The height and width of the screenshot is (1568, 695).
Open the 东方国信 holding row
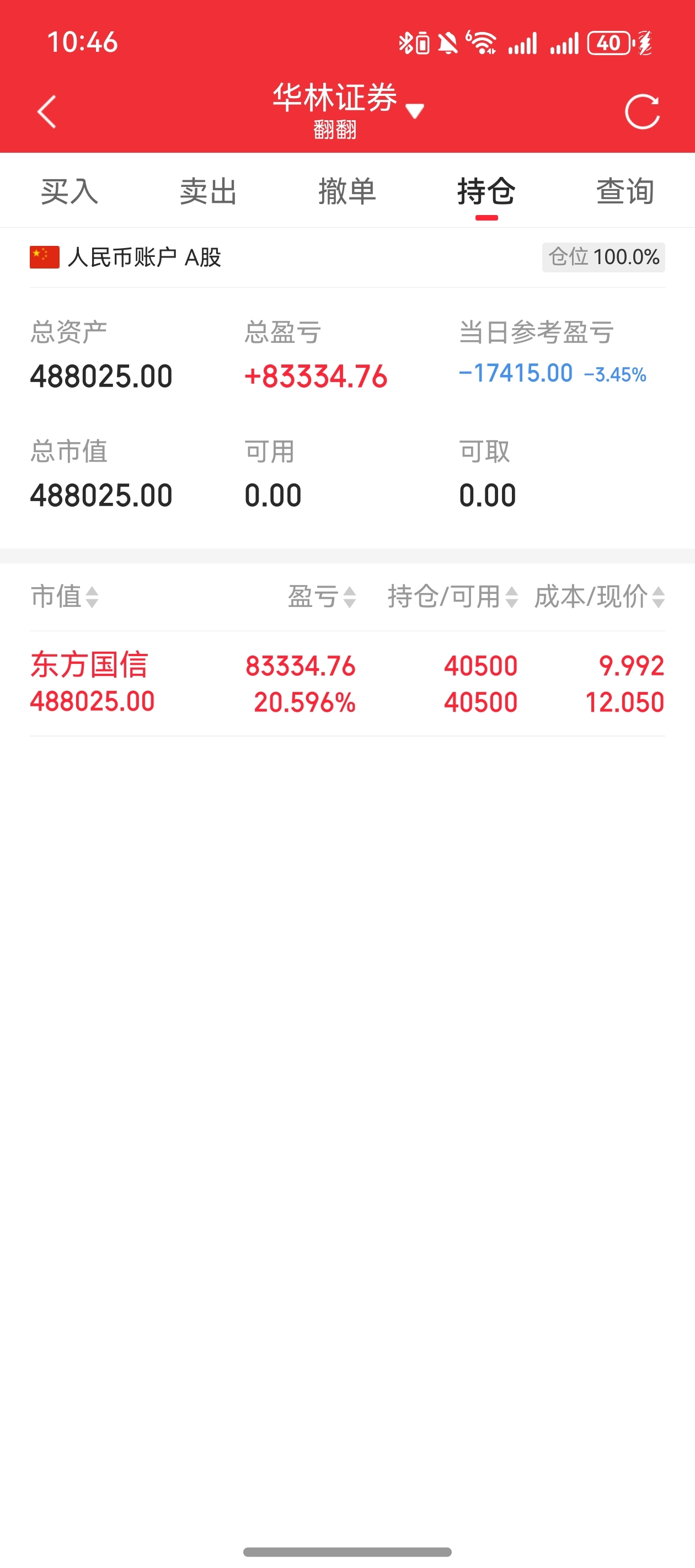tap(347, 684)
